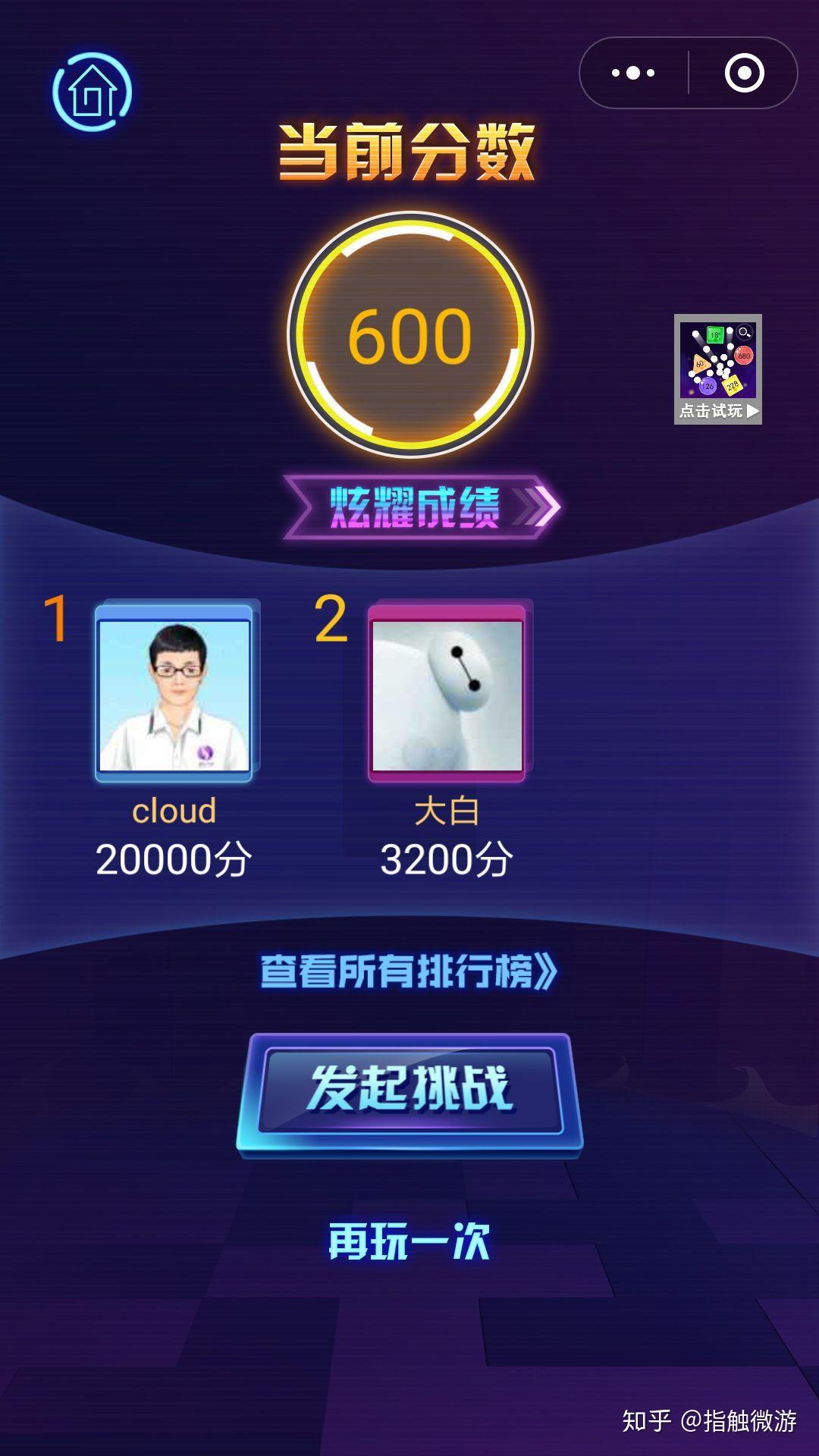
Task: Open the mini program three-dot menu
Action: tap(633, 73)
